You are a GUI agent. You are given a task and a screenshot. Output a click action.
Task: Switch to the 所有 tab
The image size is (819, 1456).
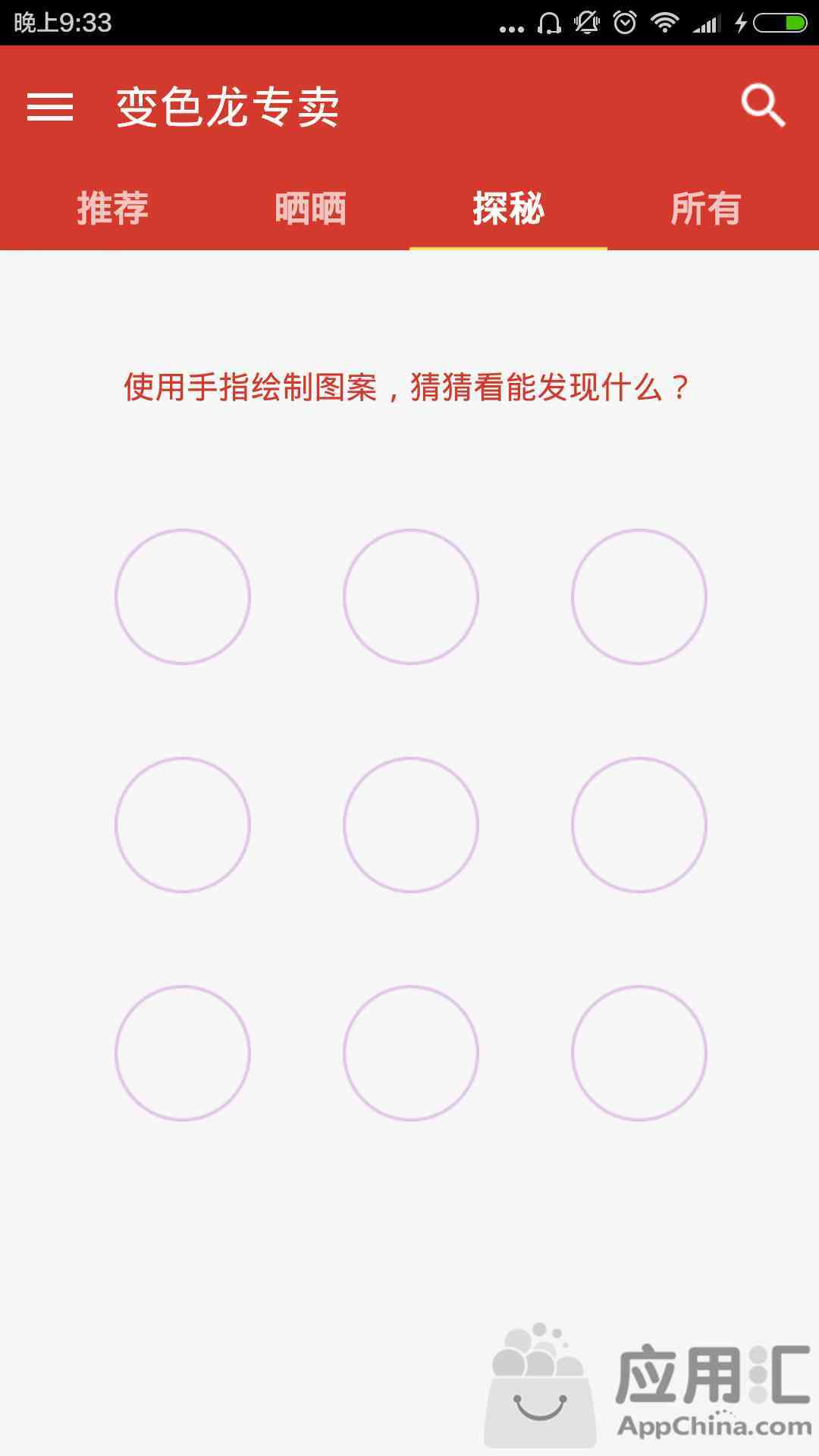tap(706, 209)
